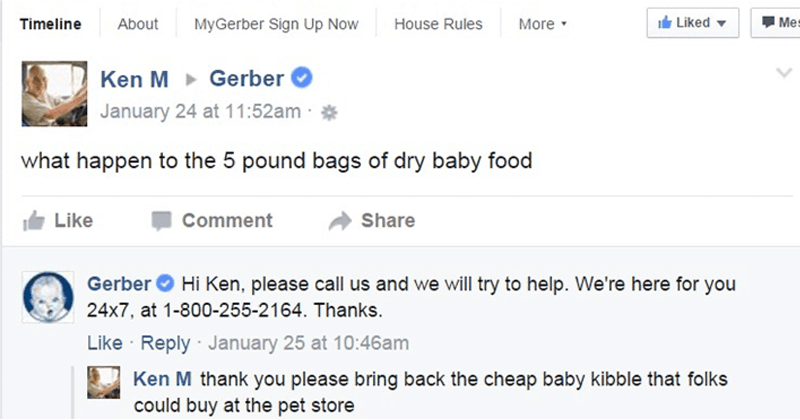Viewport: 800px width, 420px height.
Task: Expand the More dropdown
Action: (543, 24)
